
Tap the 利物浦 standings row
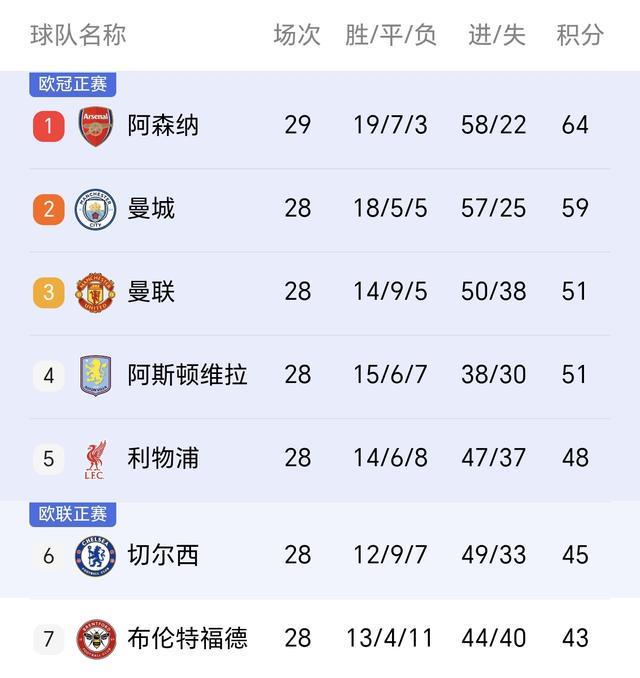coord(163,458)
